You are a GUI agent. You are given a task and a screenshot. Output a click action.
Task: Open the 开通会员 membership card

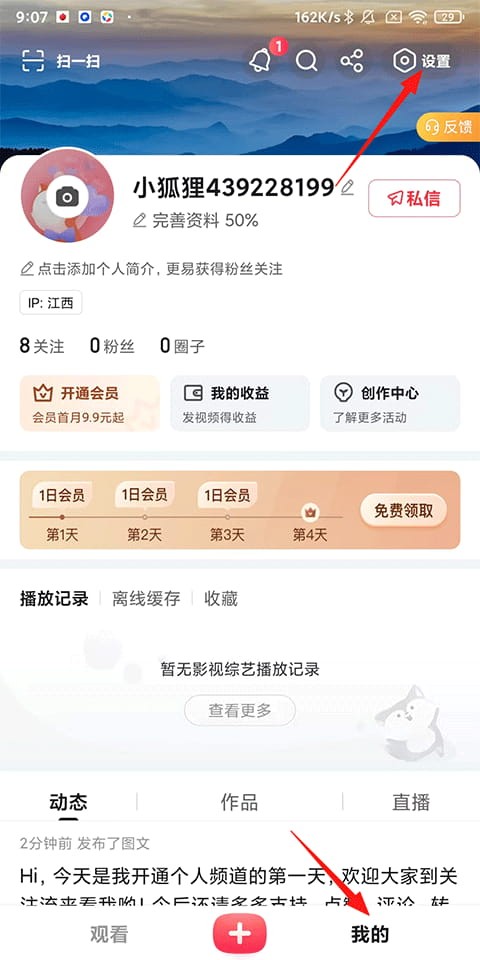click(90, 403)
